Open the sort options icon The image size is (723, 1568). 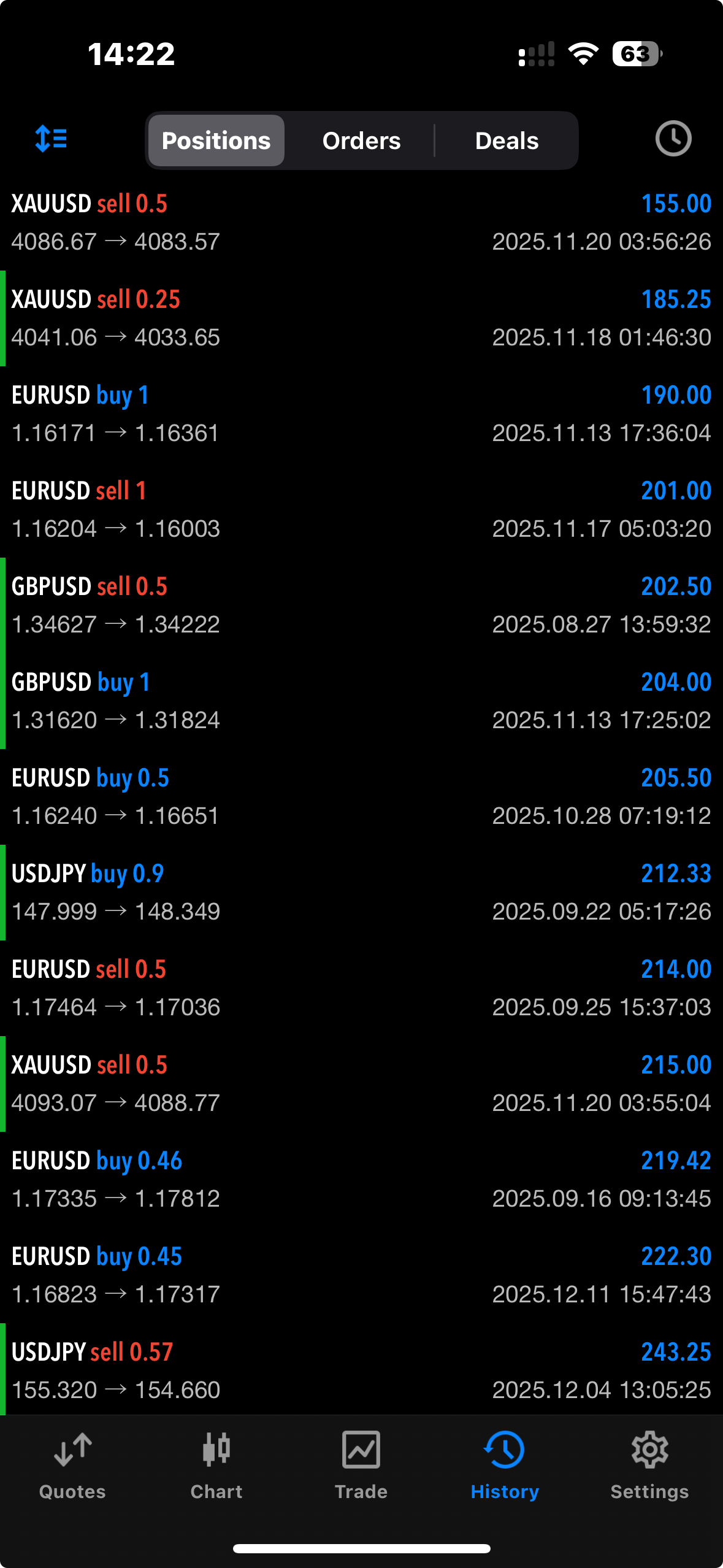coord(52,139)
